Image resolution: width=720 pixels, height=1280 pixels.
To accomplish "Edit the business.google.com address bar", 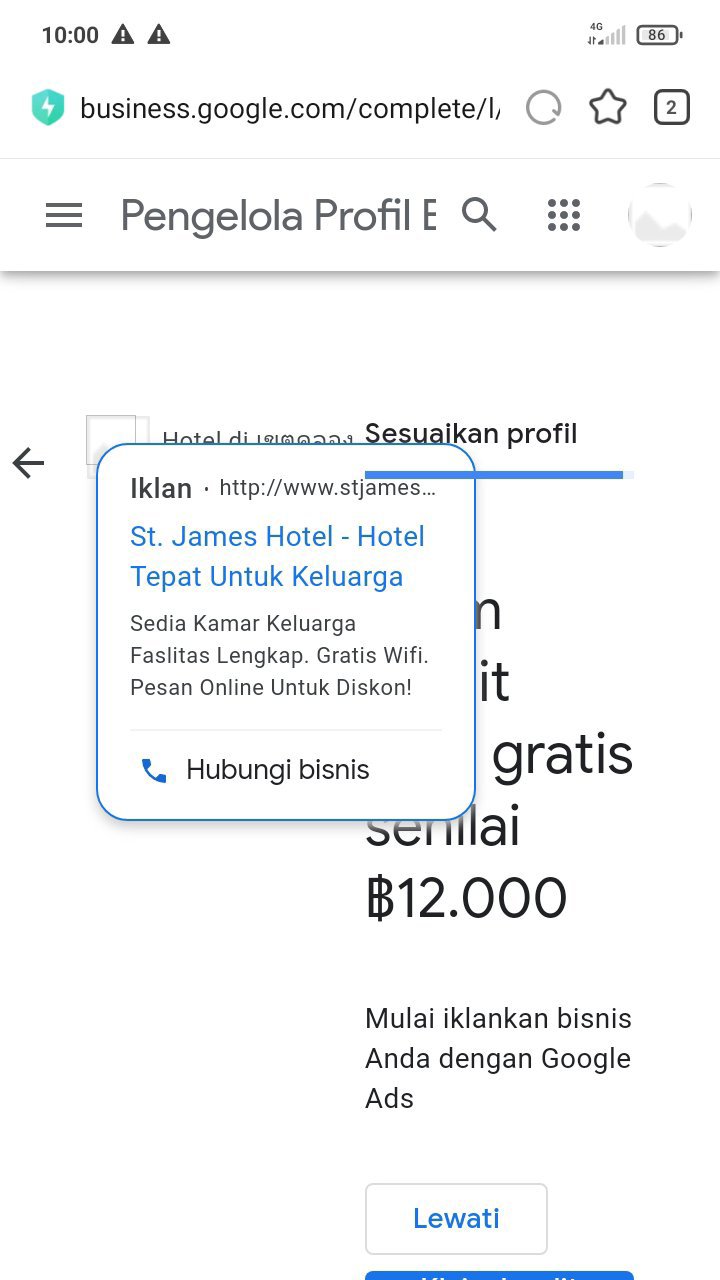I will tap(290, 108).
